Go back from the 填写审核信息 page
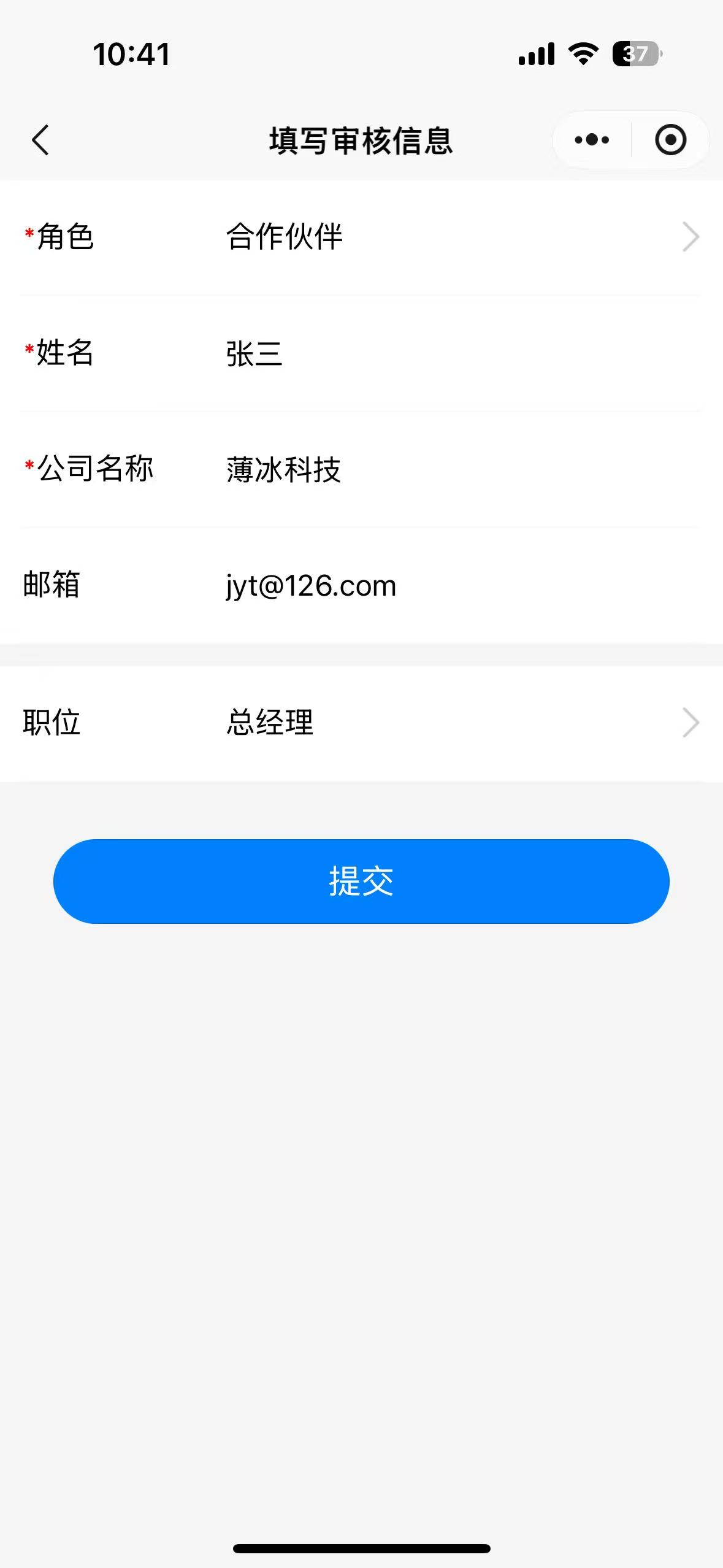This screenshot has height=1568, width=723. coord(40,140)
